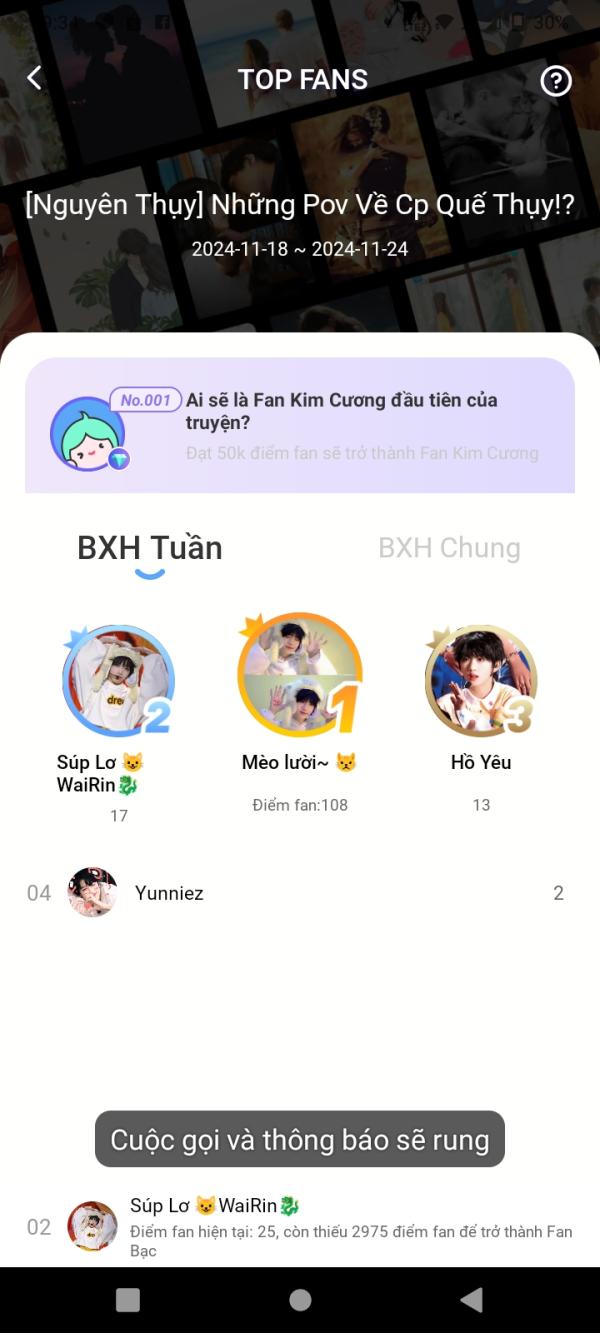Open the Fan Kim Cương banner
This screenshot has width=600, height=1333.
(300, 425)
